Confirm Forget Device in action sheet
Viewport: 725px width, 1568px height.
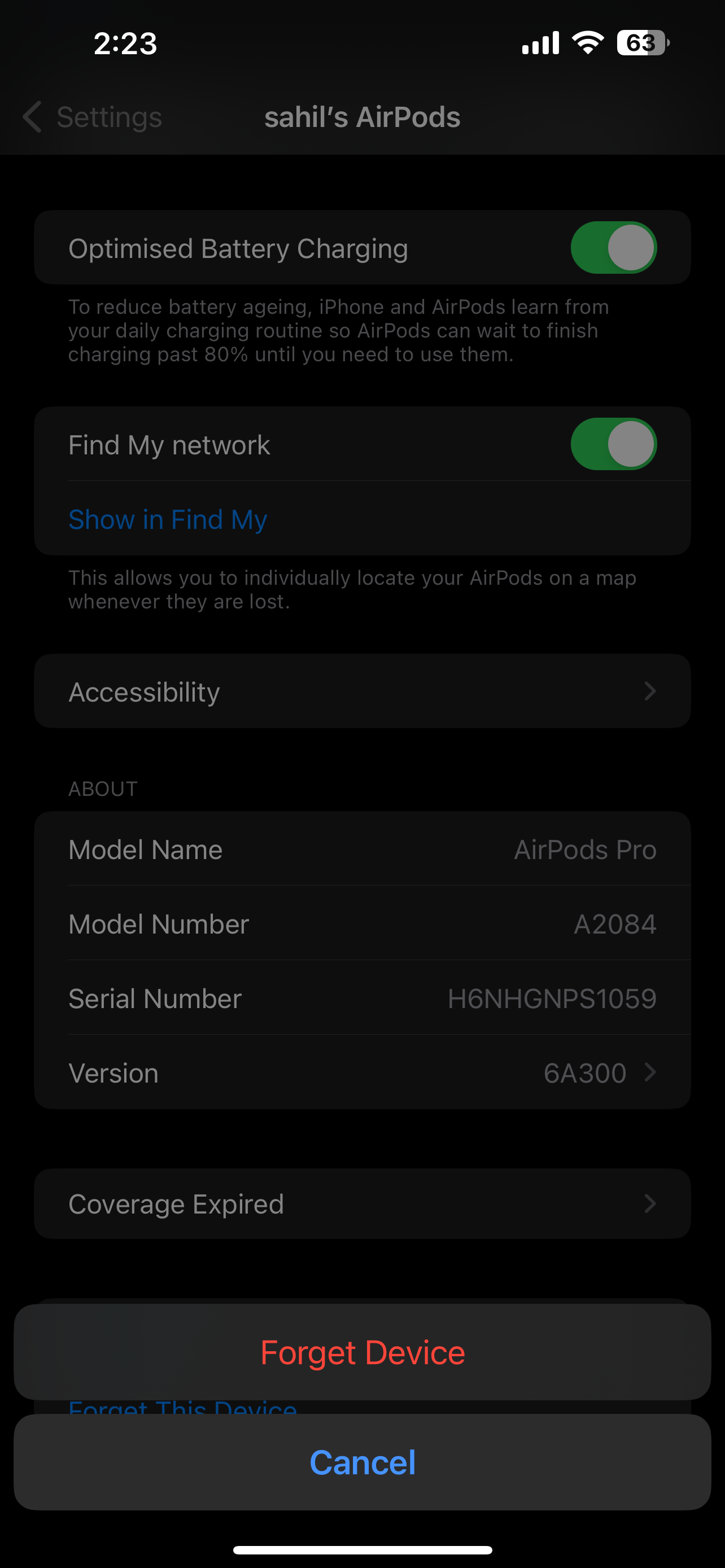tap(362, 1352)
